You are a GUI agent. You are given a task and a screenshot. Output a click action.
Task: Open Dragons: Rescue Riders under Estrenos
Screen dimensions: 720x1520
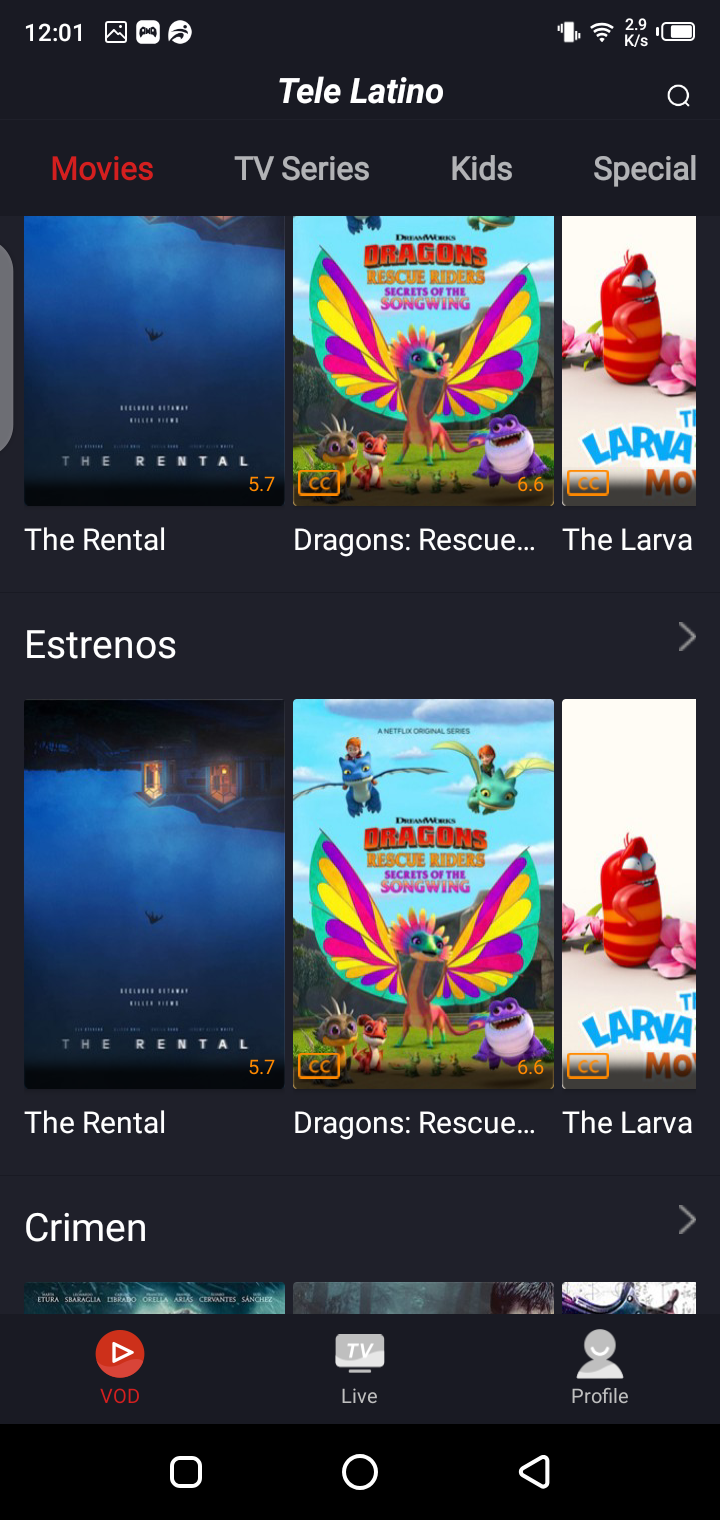423,893
